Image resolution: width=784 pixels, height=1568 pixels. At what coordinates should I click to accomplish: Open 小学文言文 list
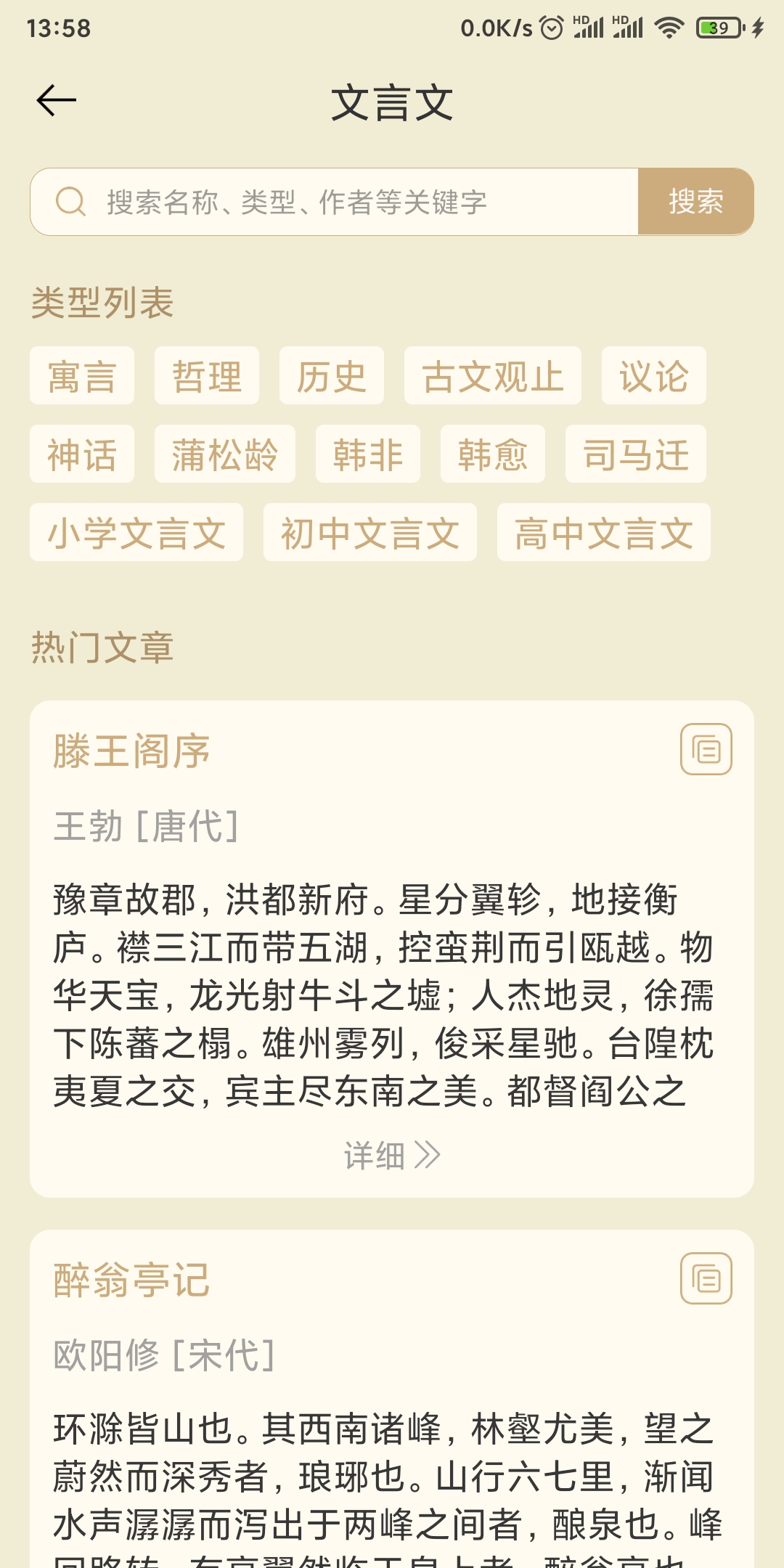coord(136,533)
